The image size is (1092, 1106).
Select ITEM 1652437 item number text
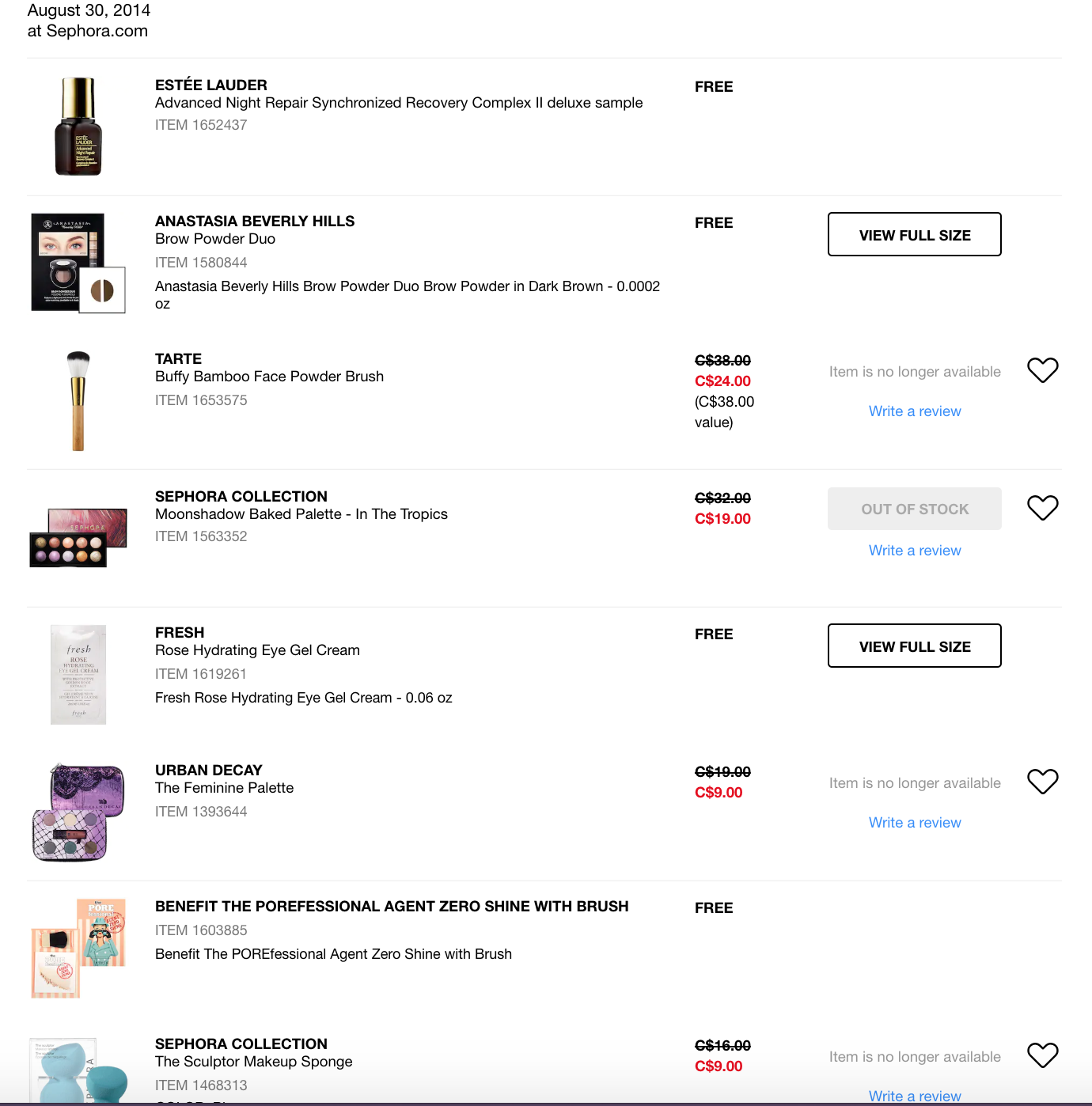pyautogui.click(x=201, y=125)
